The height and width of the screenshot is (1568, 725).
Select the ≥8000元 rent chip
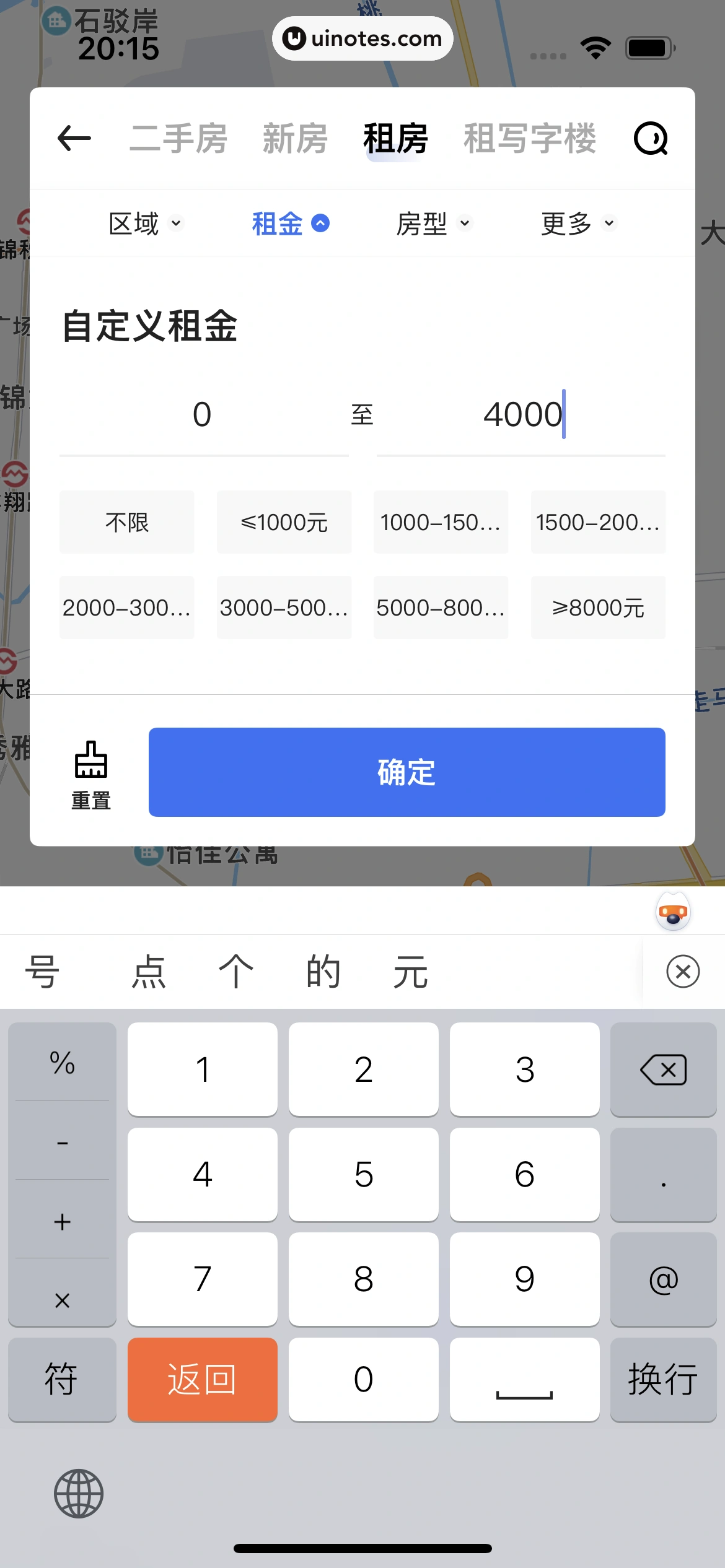pos(598,608)
